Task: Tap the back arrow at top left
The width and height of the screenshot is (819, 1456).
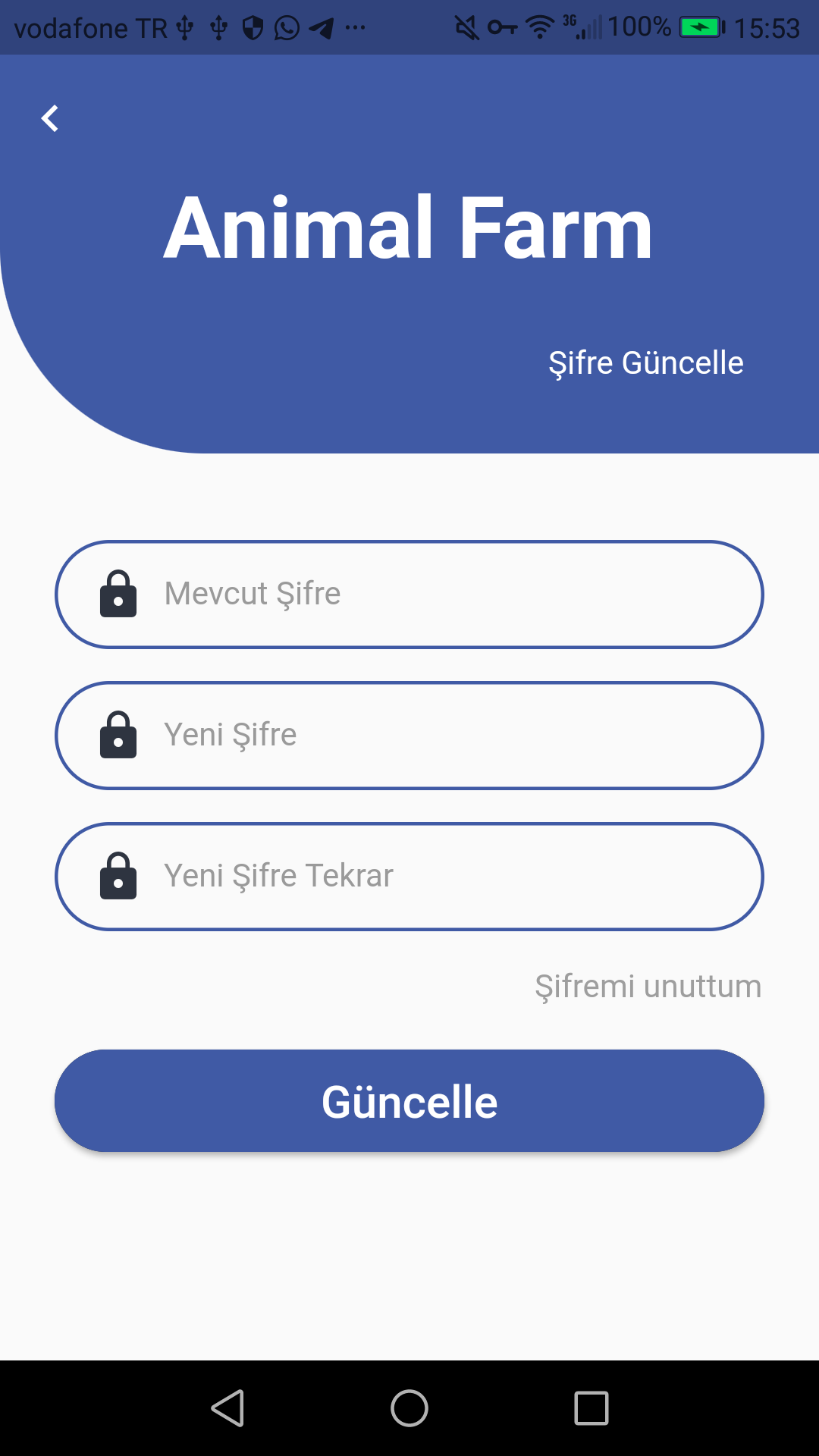Action: point(50,118)
